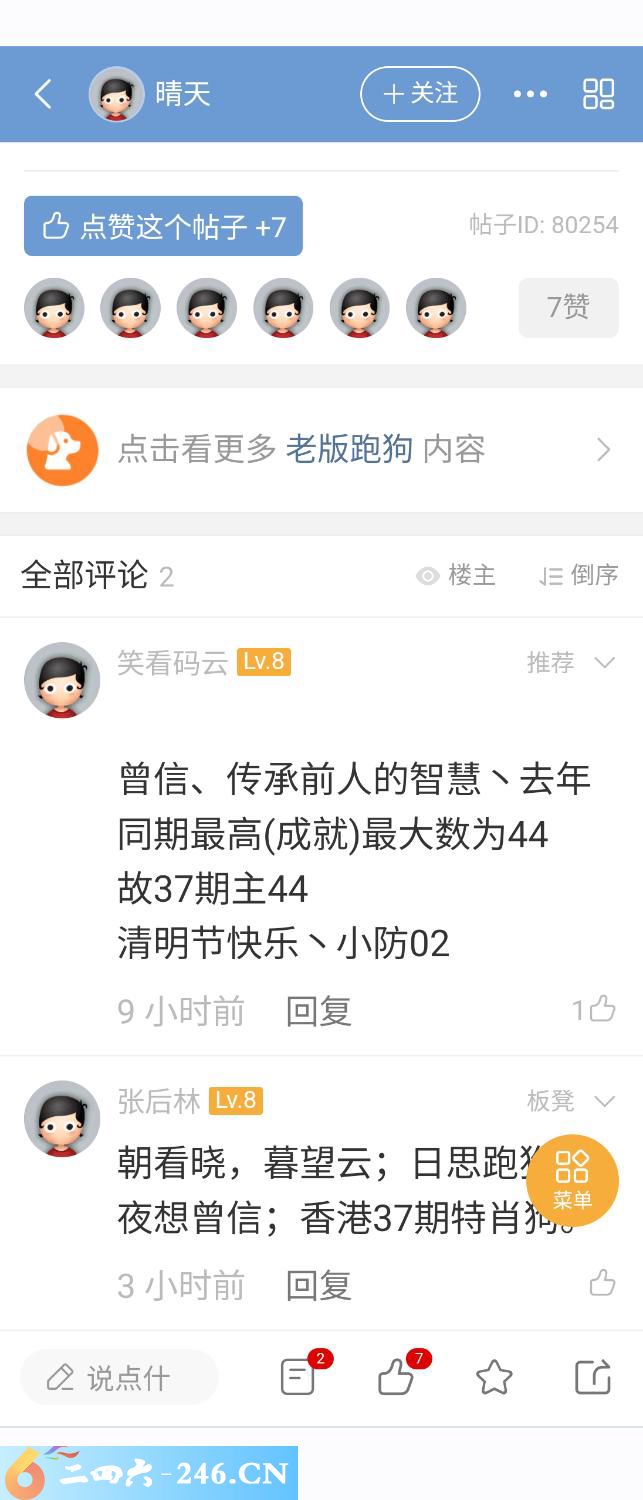The width and height of the screenshot is (643, 1500).
Task: Open the three-dot overflow menu
Action: 530,94
